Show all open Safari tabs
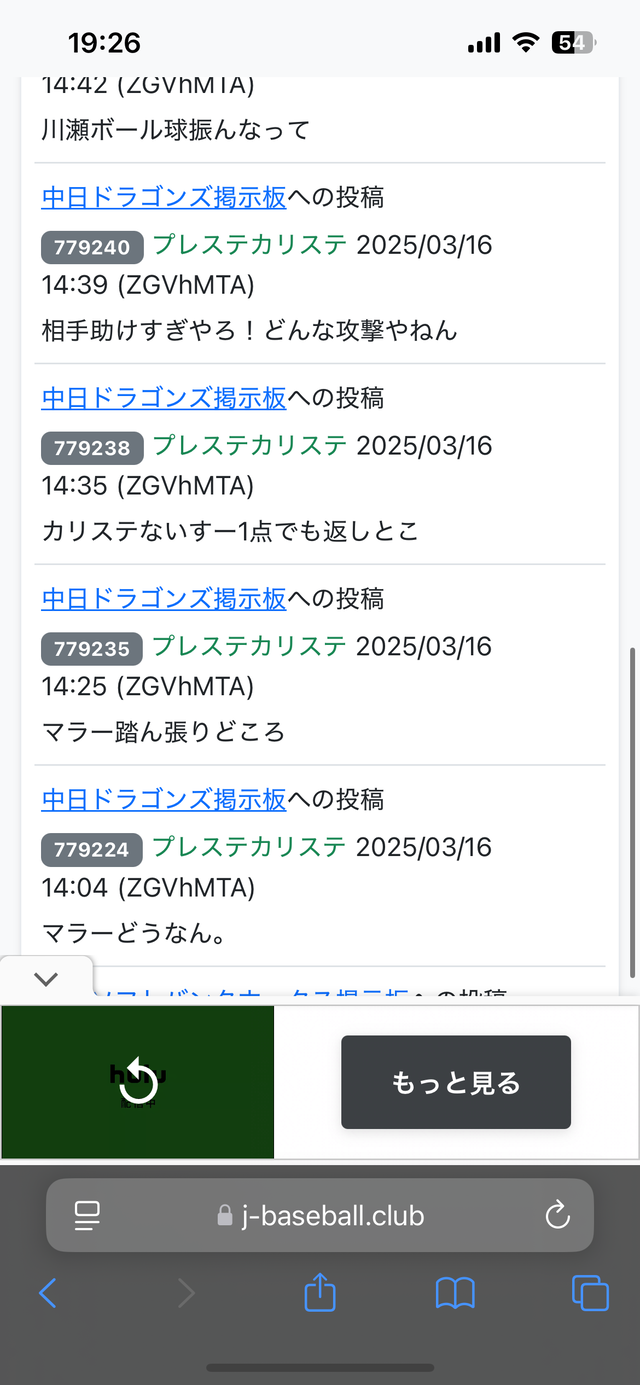This screenshot has width=640, height=1385. pyautogui.click(x=590, y=1293)
